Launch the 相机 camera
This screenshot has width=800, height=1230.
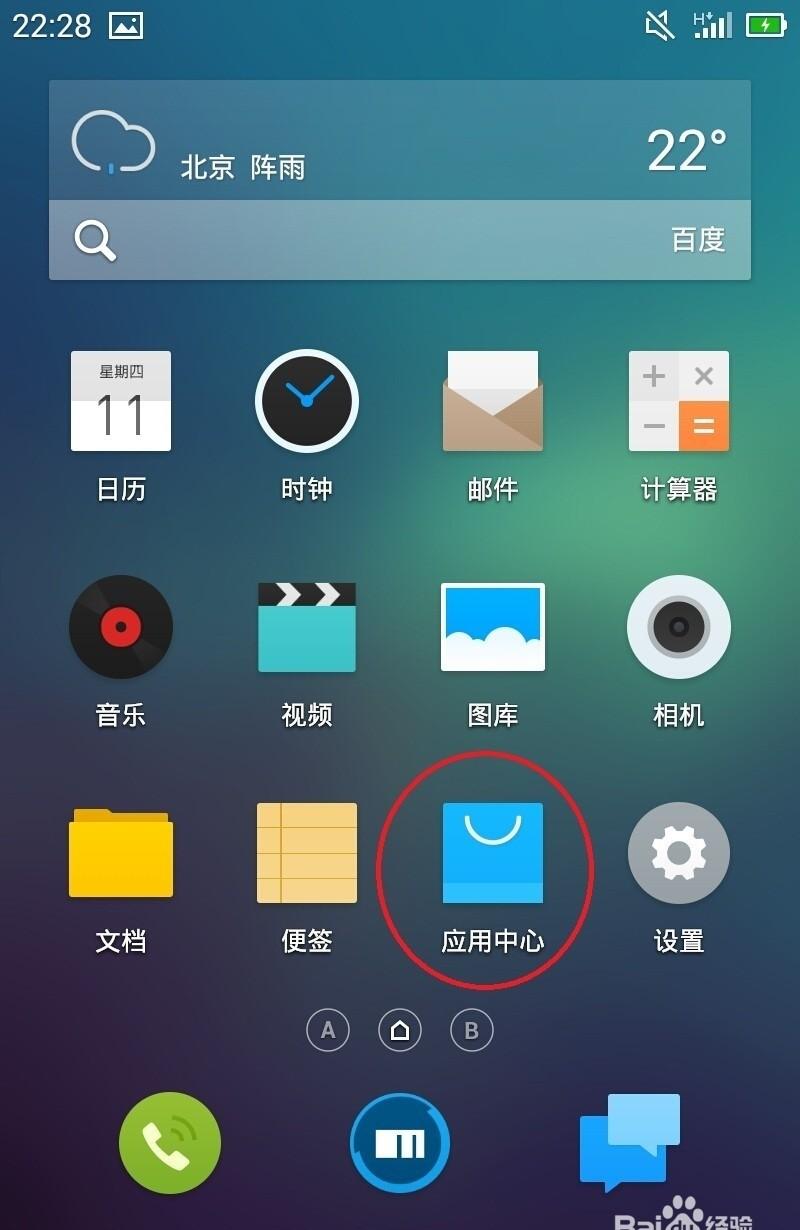tap(679, 627)
